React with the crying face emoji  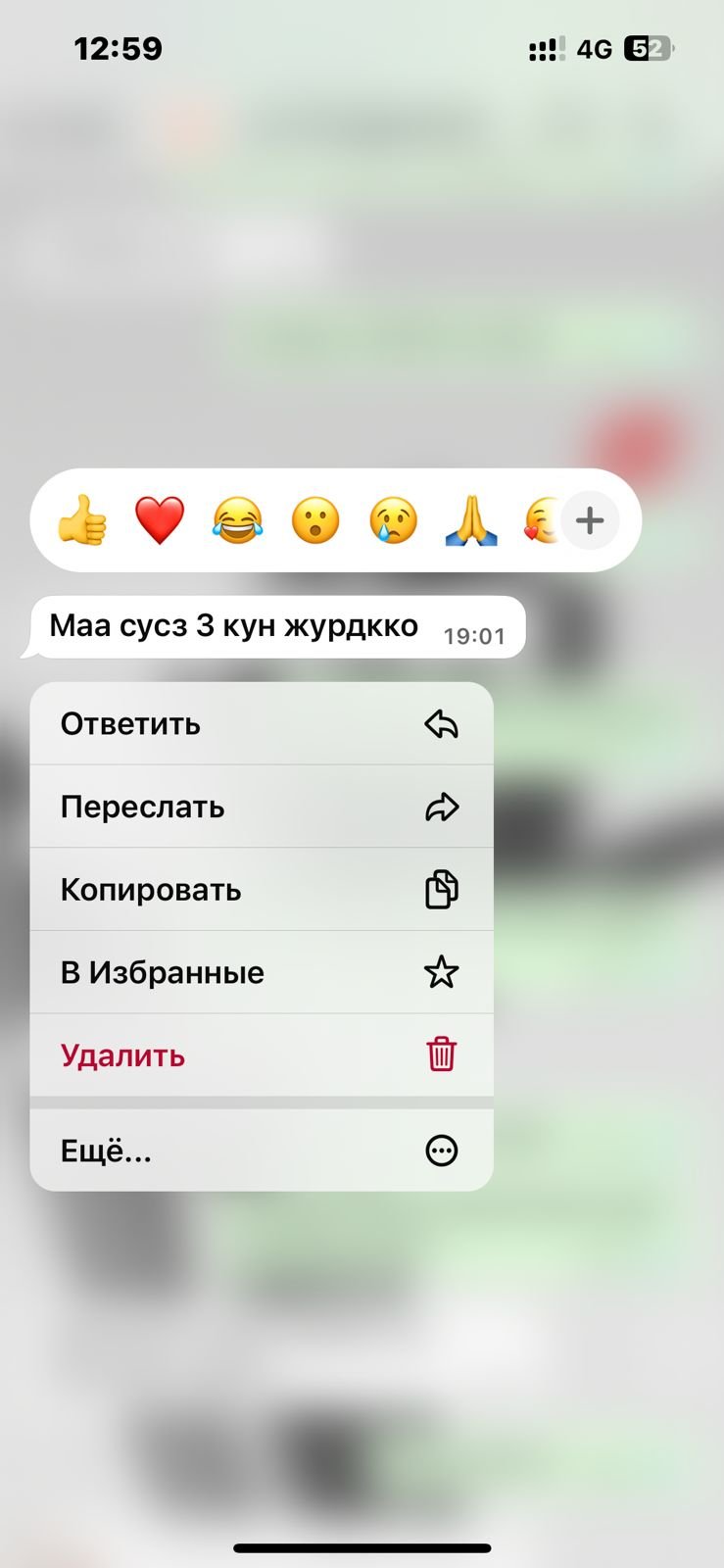click(394, 520)
